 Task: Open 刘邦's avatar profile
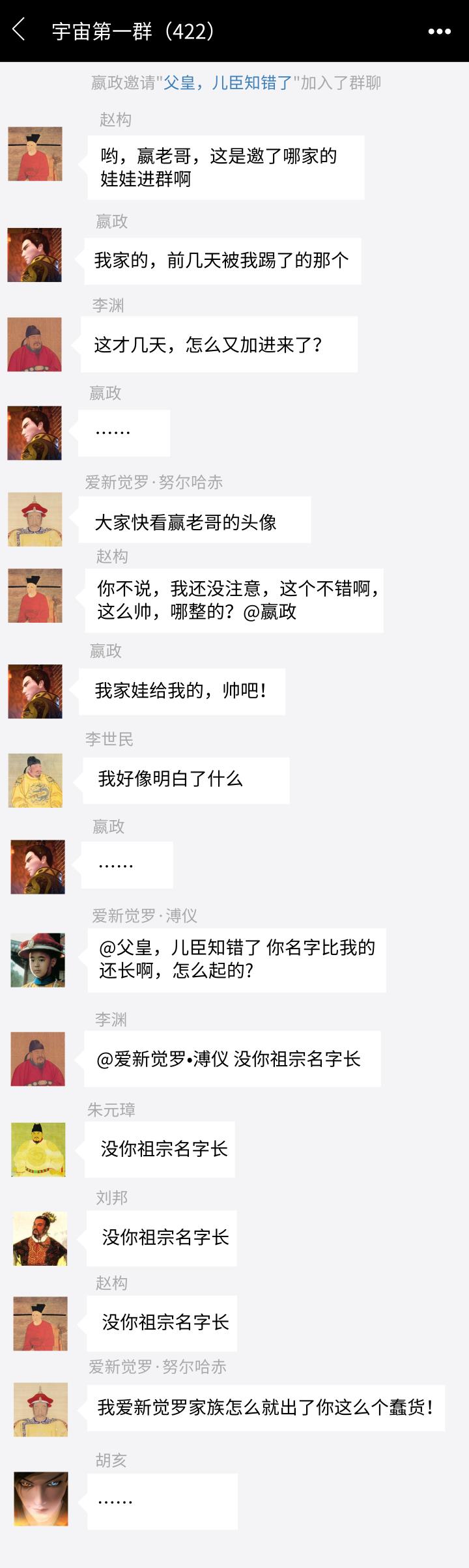click(x=40, y=1238)
